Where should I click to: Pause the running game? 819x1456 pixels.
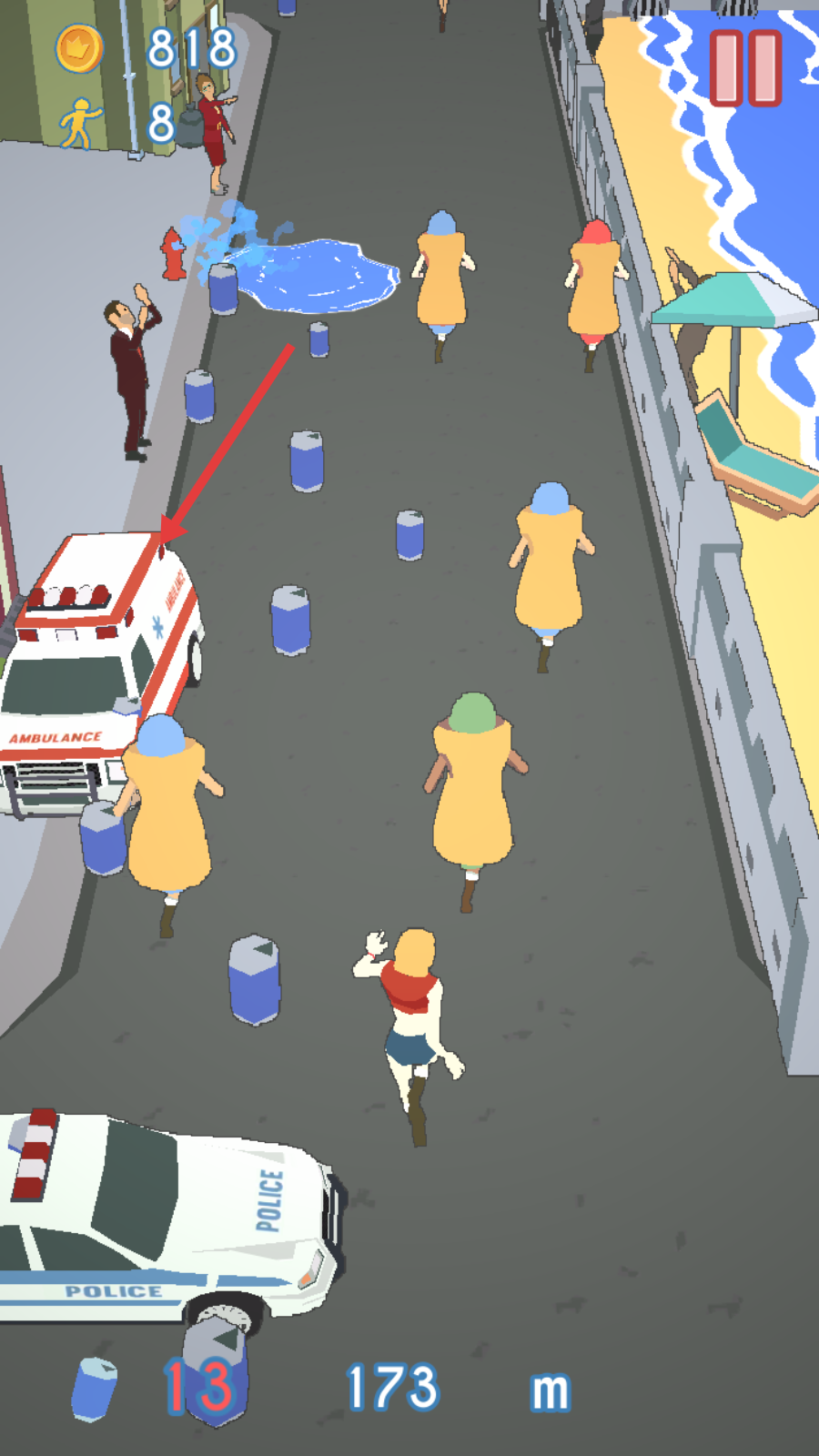pyautogui.click(x=745, y=68)
